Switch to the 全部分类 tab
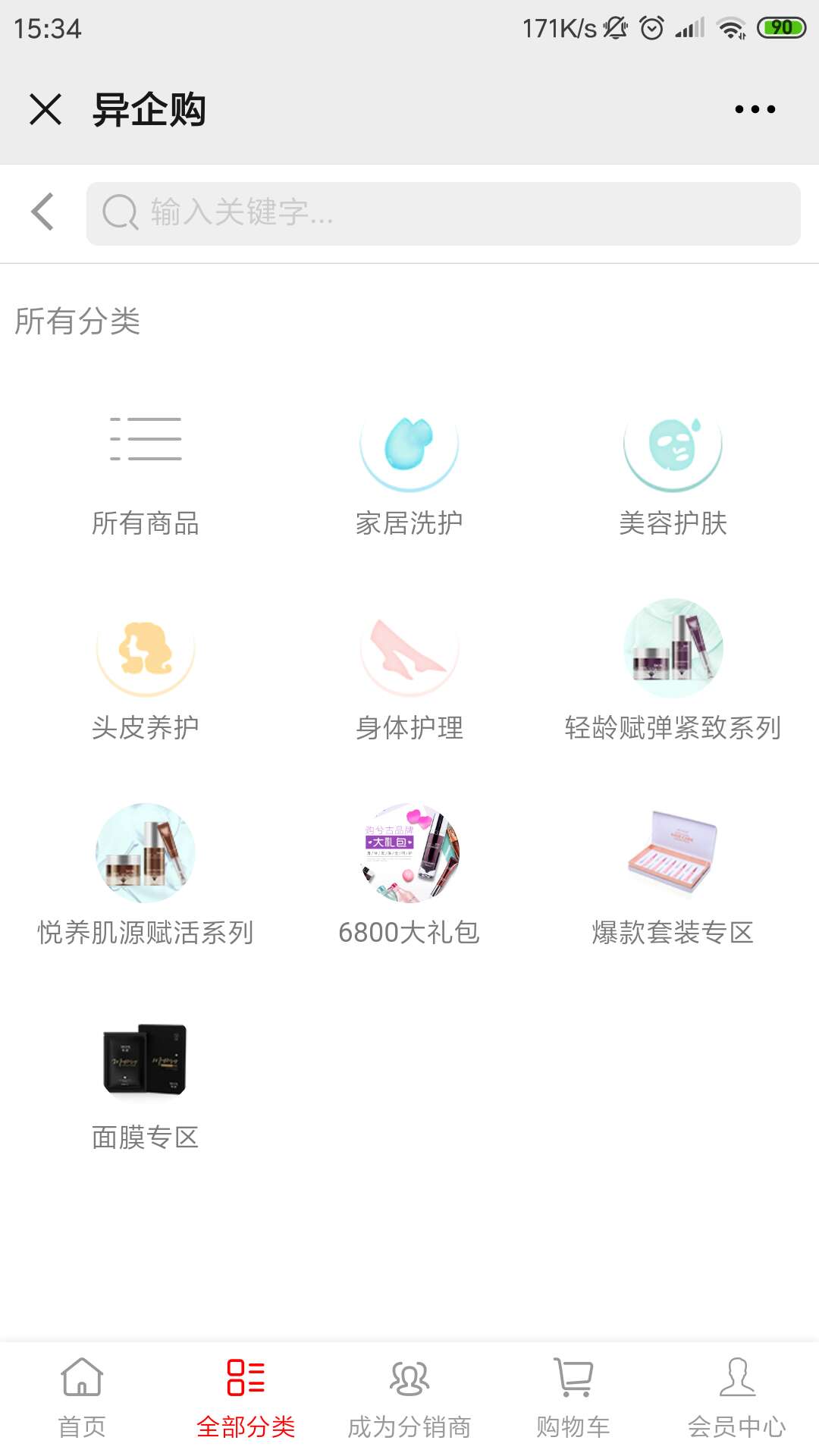 pyautogui.click(x=246, y=1399)
